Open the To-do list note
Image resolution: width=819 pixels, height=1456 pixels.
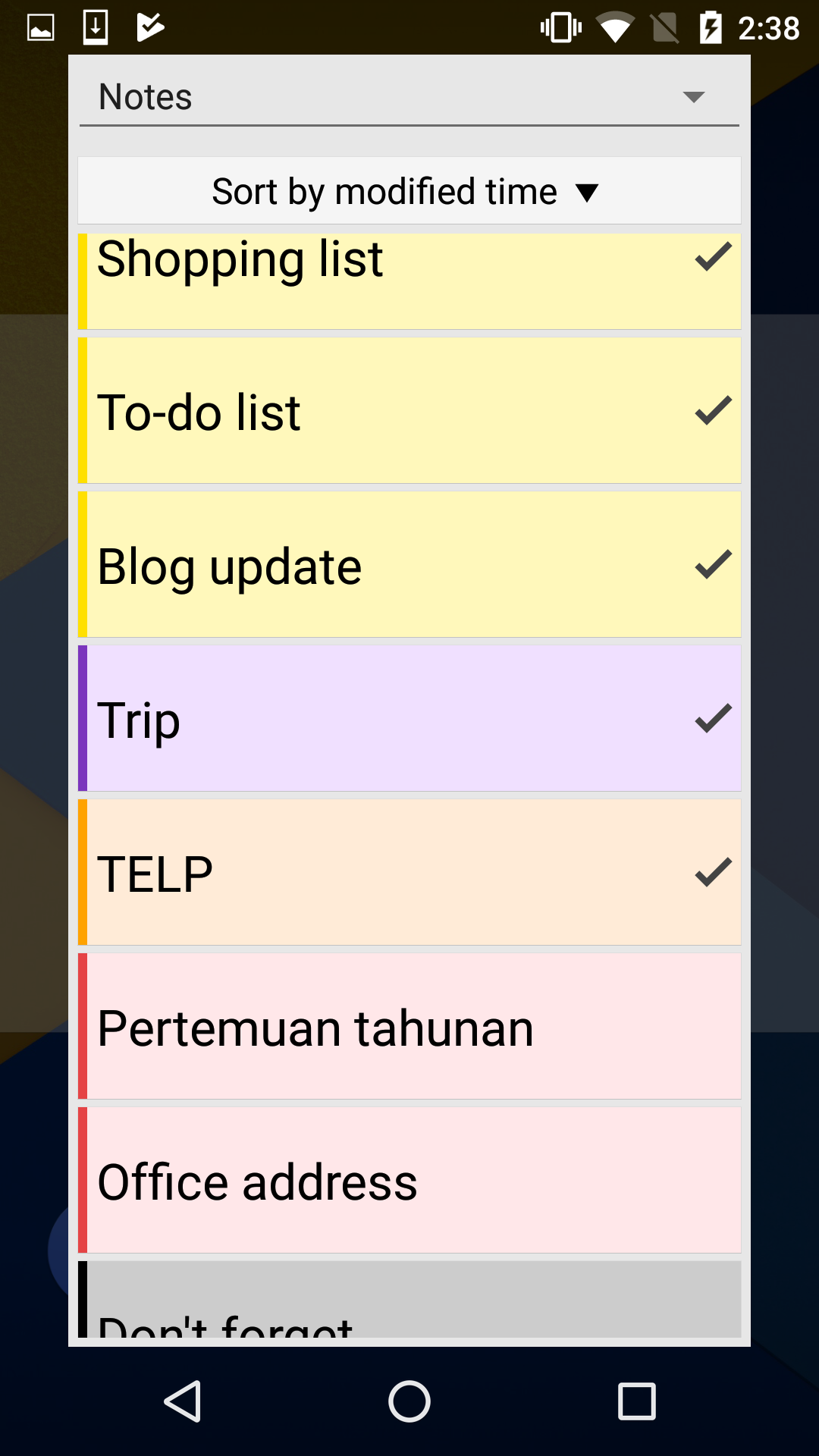click(x=409, y=410)
